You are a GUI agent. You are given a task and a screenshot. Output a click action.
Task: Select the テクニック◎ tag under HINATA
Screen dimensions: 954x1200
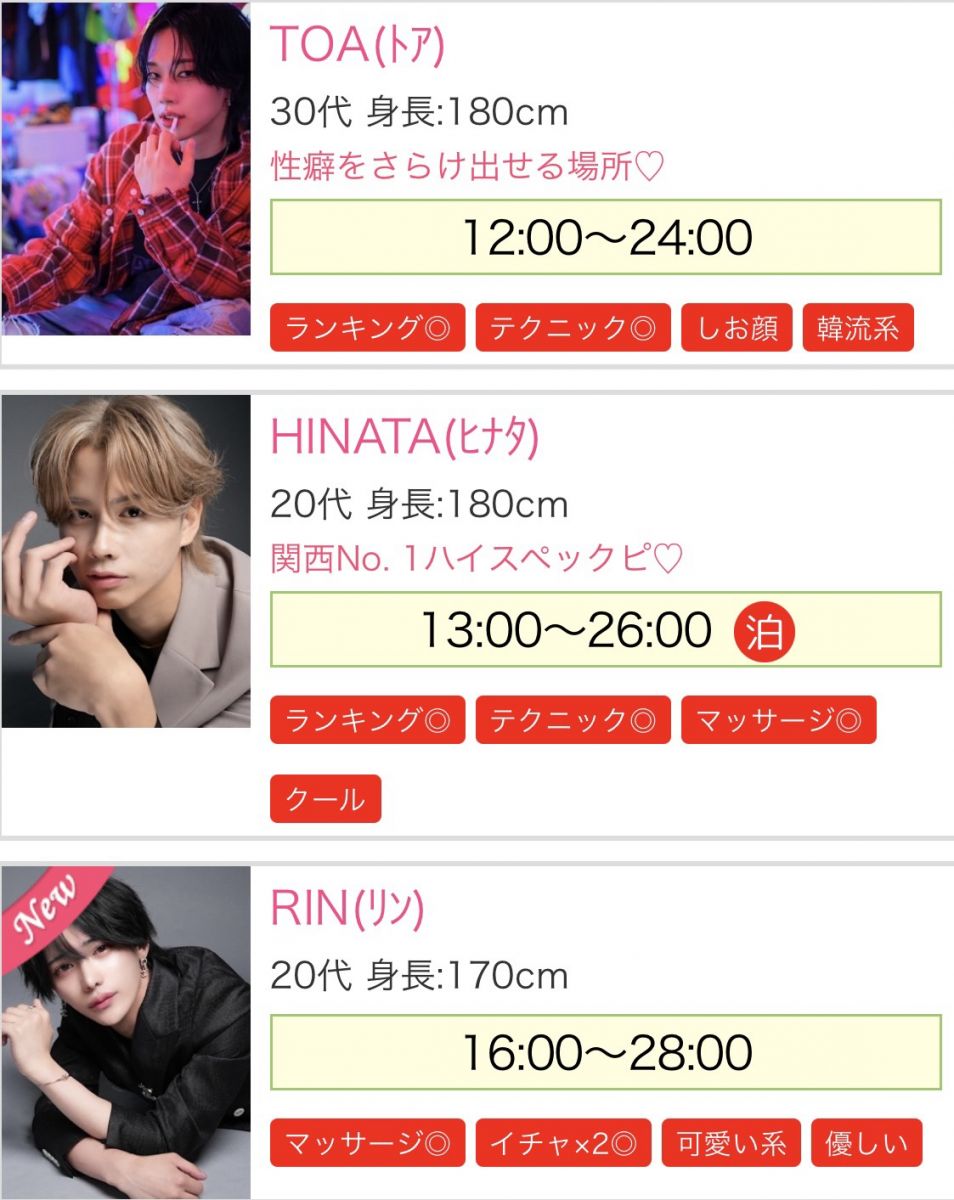(573, 720)
